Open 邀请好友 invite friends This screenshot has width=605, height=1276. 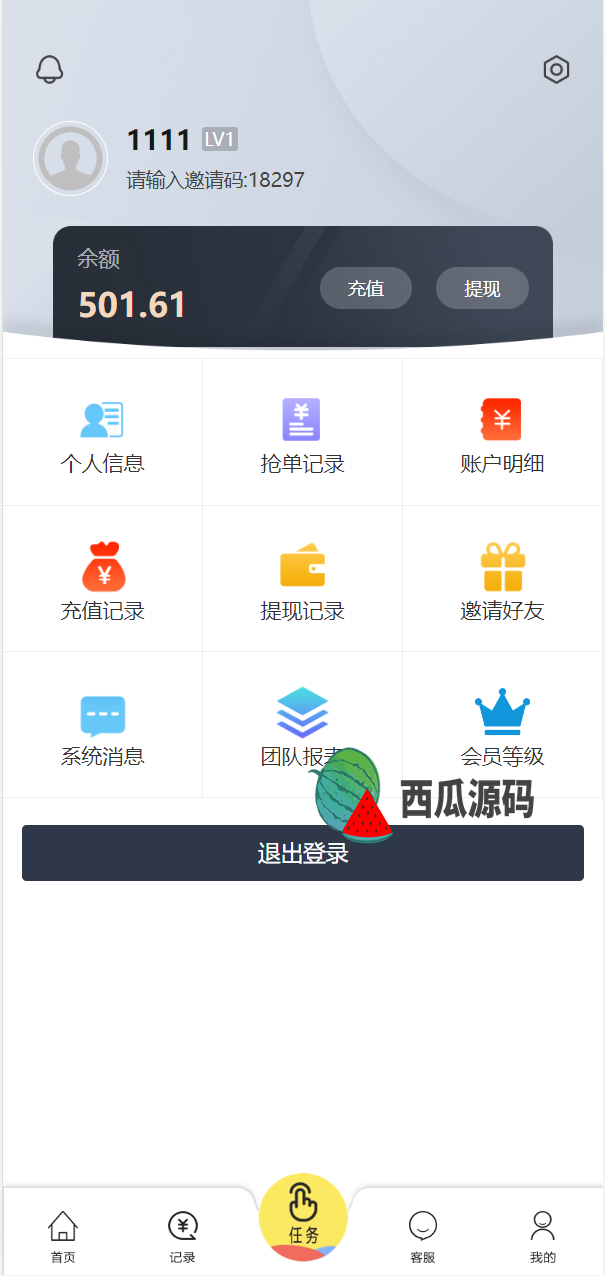pyautogui.click(x=503, y=579)
